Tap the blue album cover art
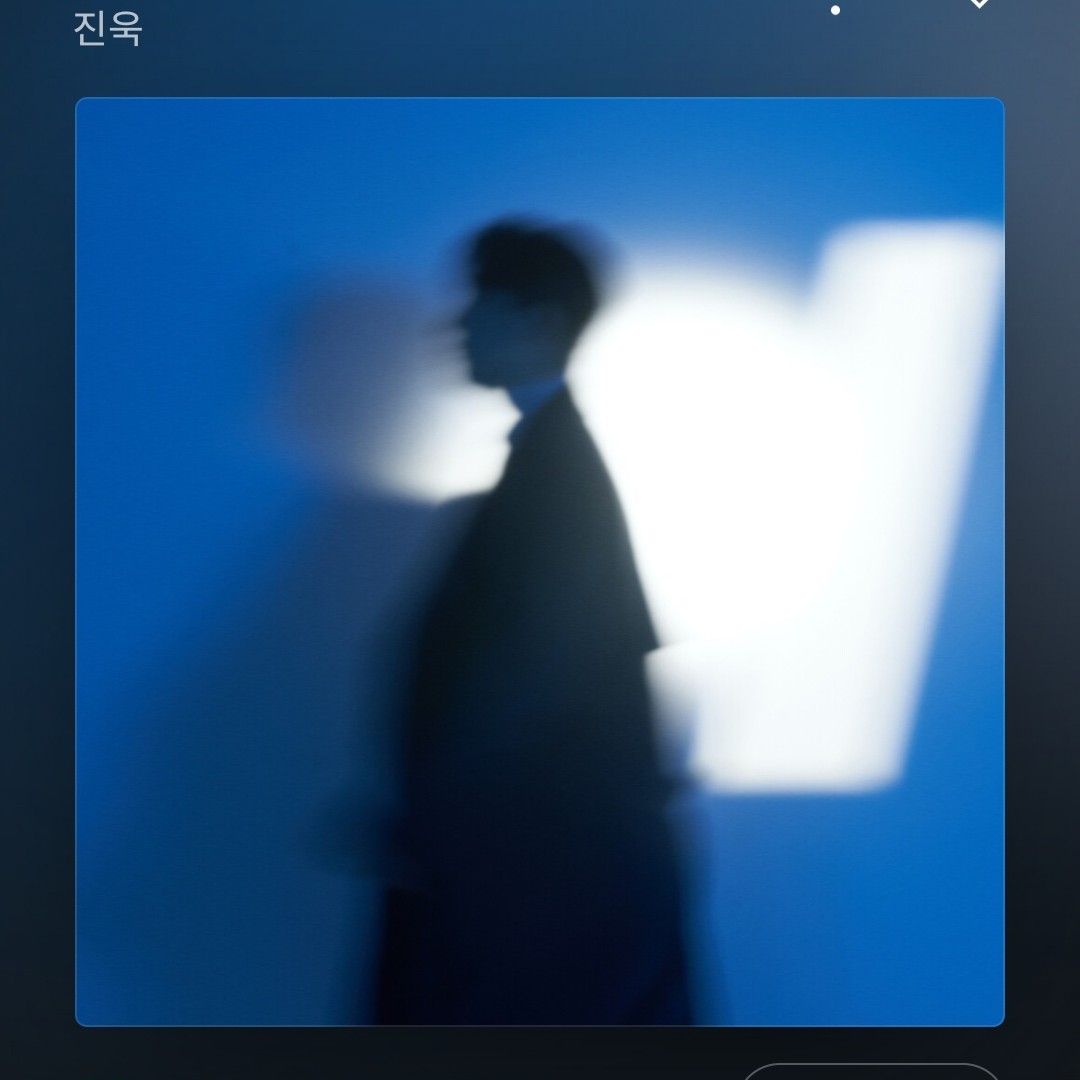1080x1080 pixels. point(539,561)
